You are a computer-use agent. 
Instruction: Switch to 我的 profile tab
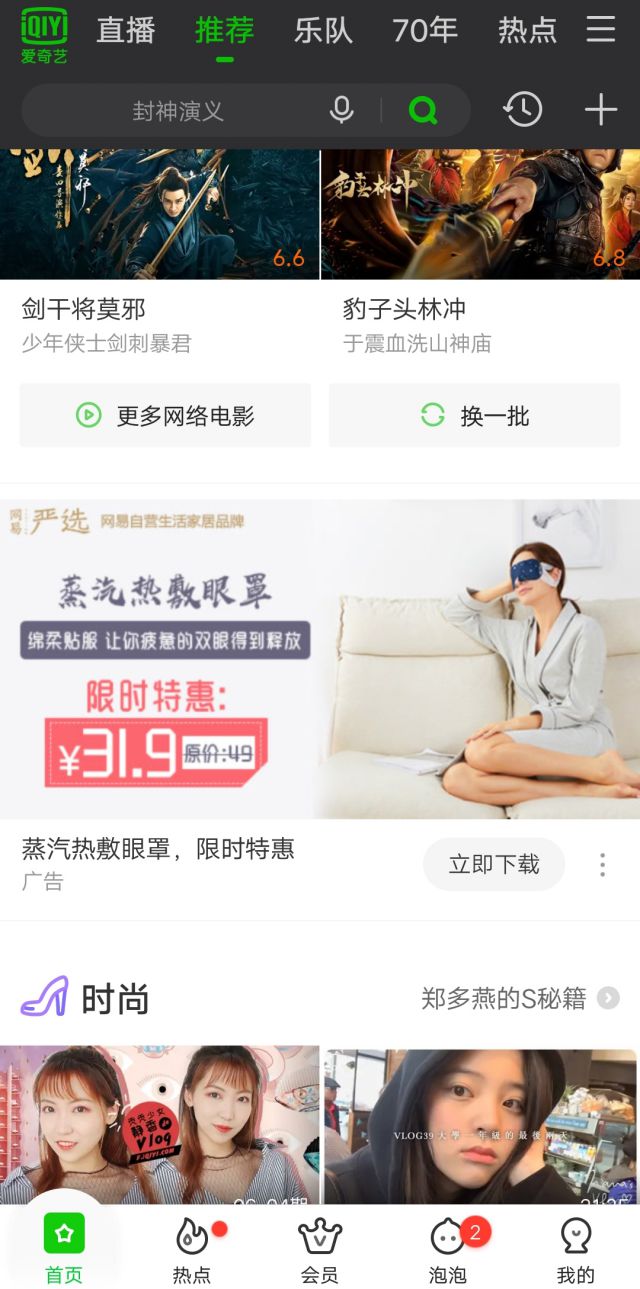(576, 1250)
